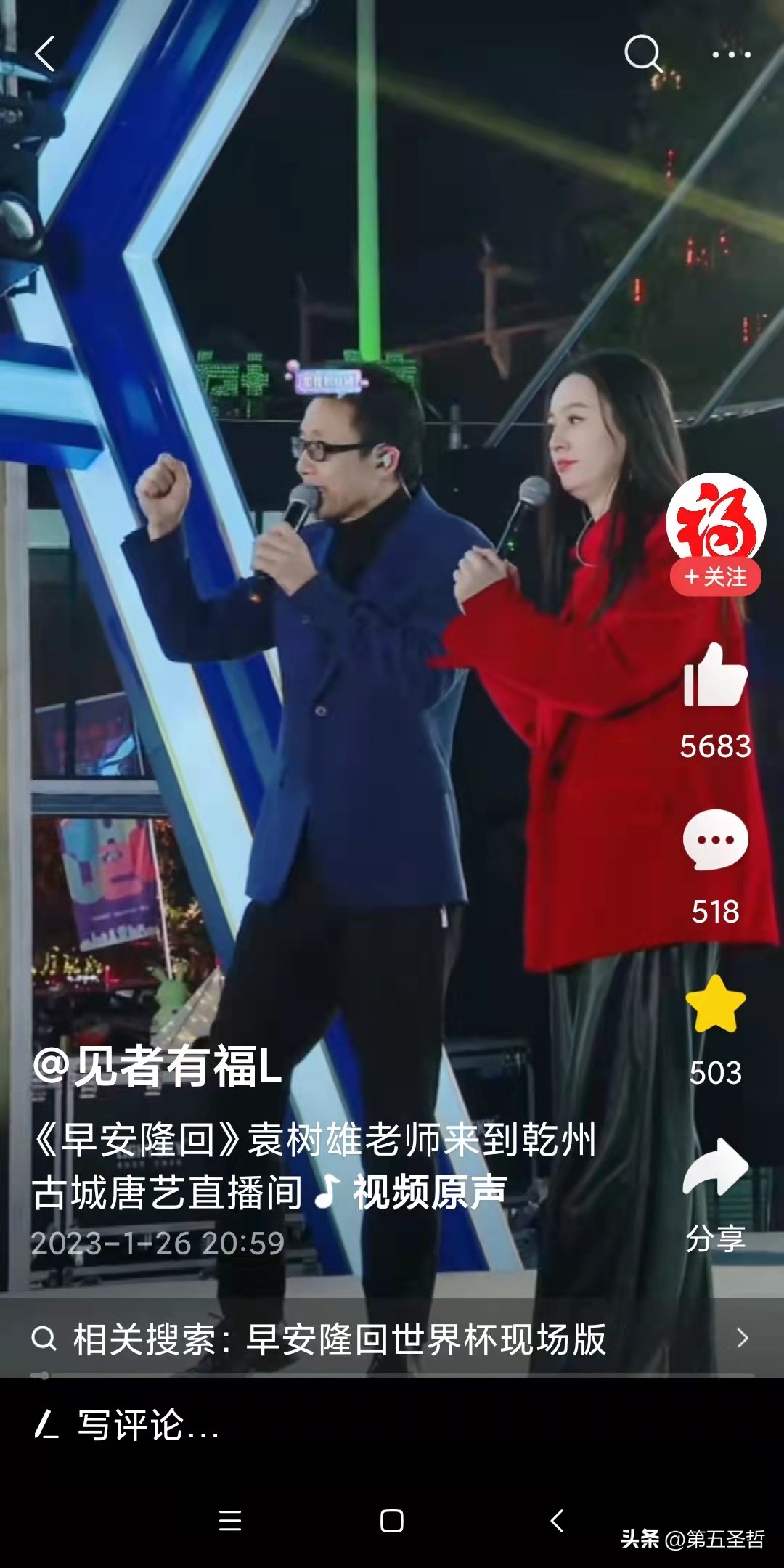Screen dimensions: 784x1568
Task: Toggle follow with the +关注 button
Action: [715, 577]
